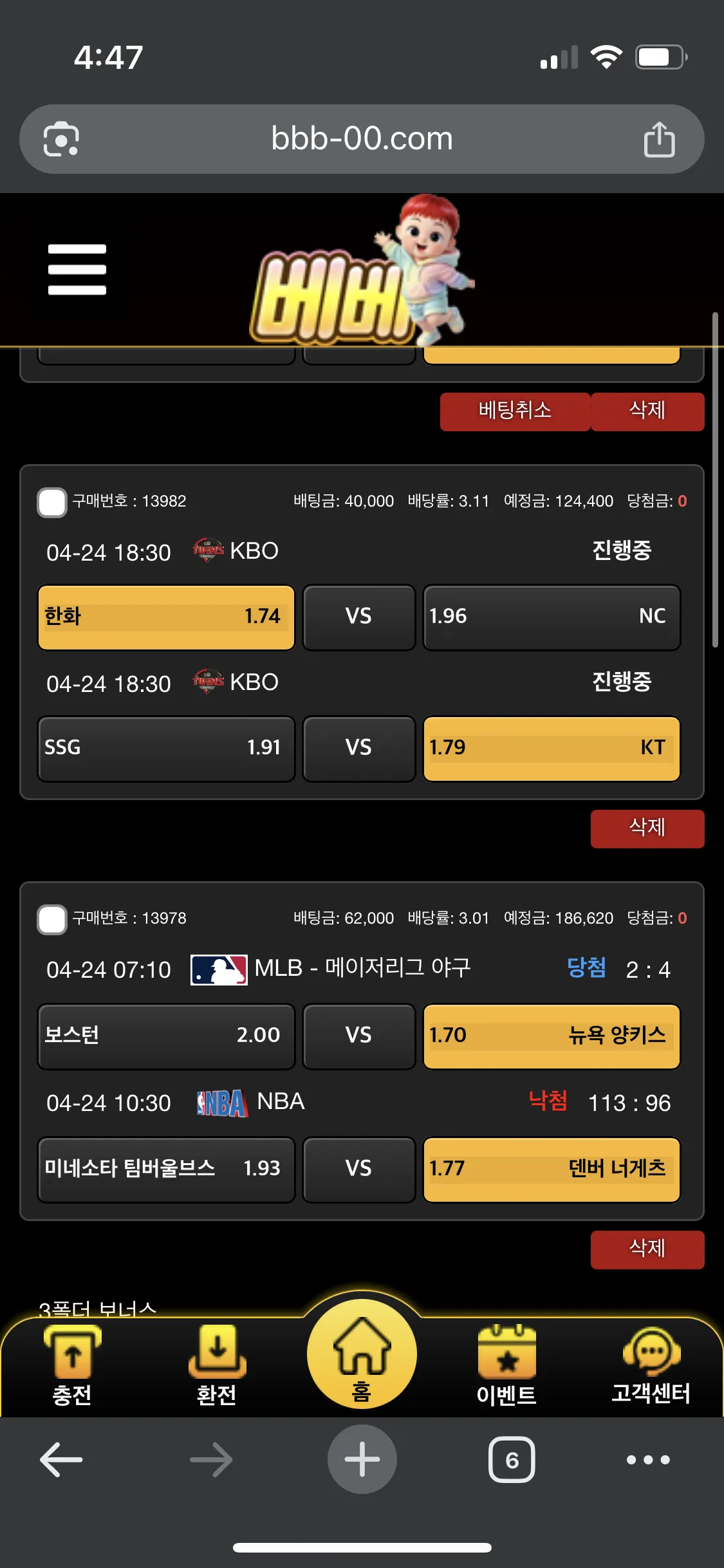Share the page from the address bar

click(x=659, y=139)
